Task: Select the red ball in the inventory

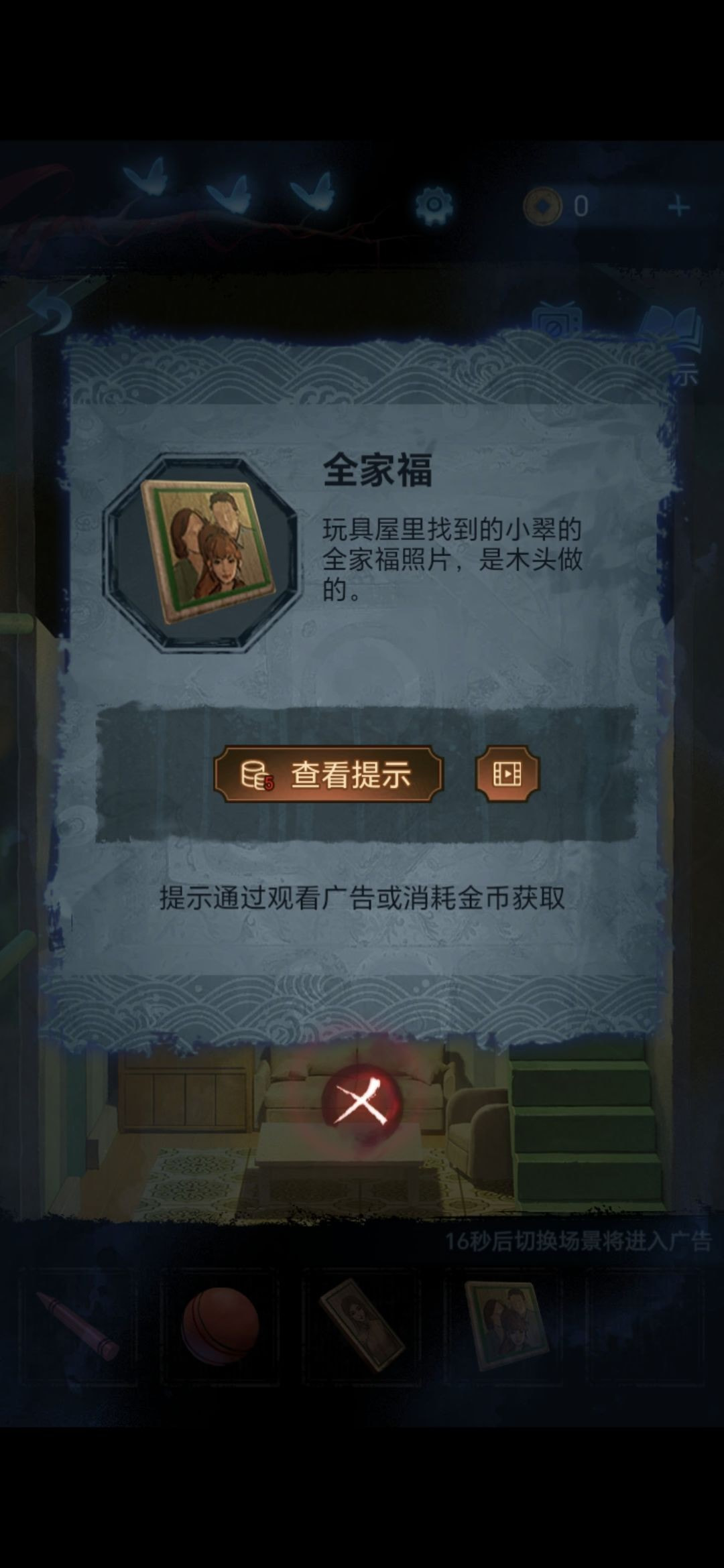Action: (220, 1326)
